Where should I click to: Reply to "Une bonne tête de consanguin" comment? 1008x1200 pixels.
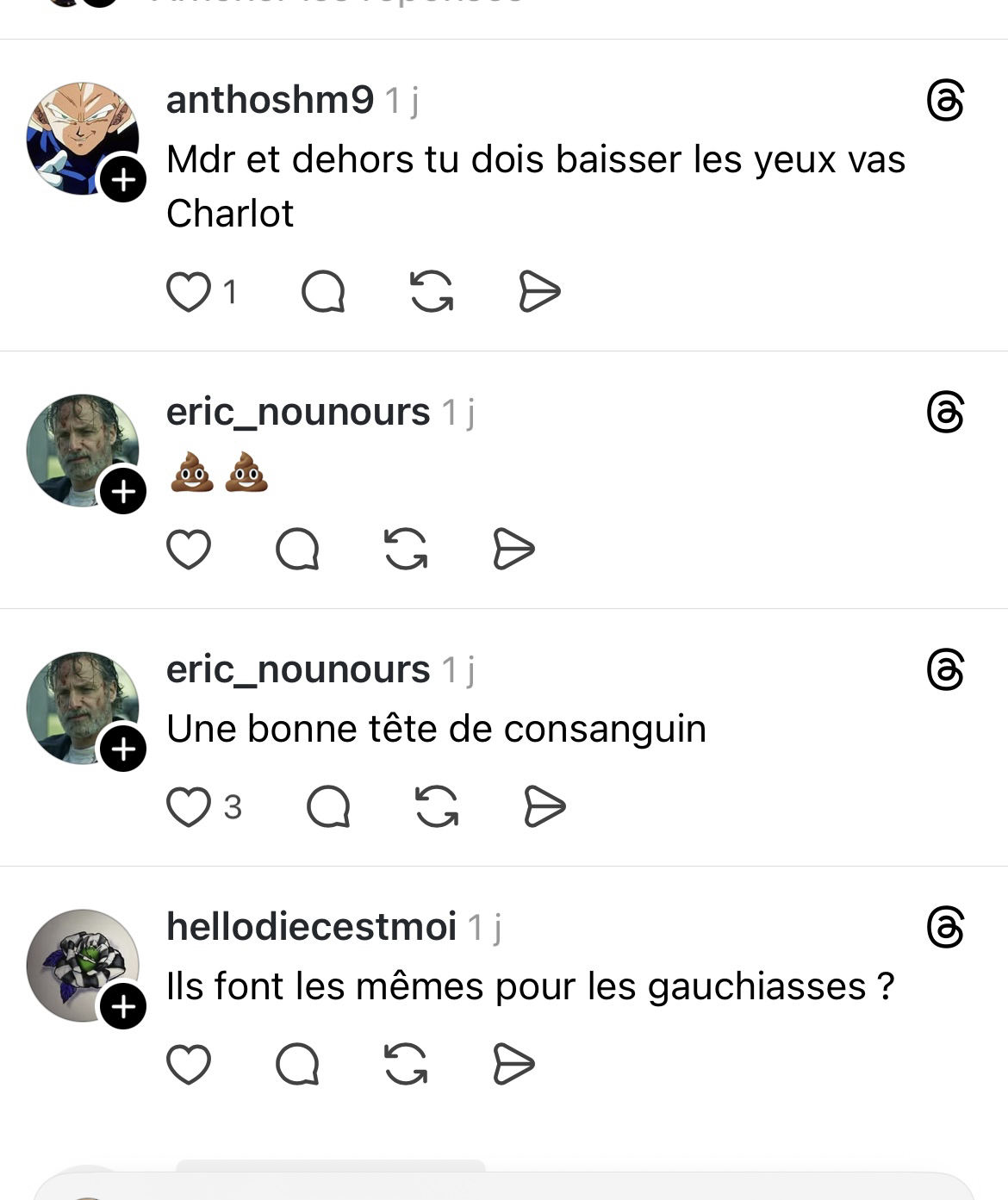point(328,807)
